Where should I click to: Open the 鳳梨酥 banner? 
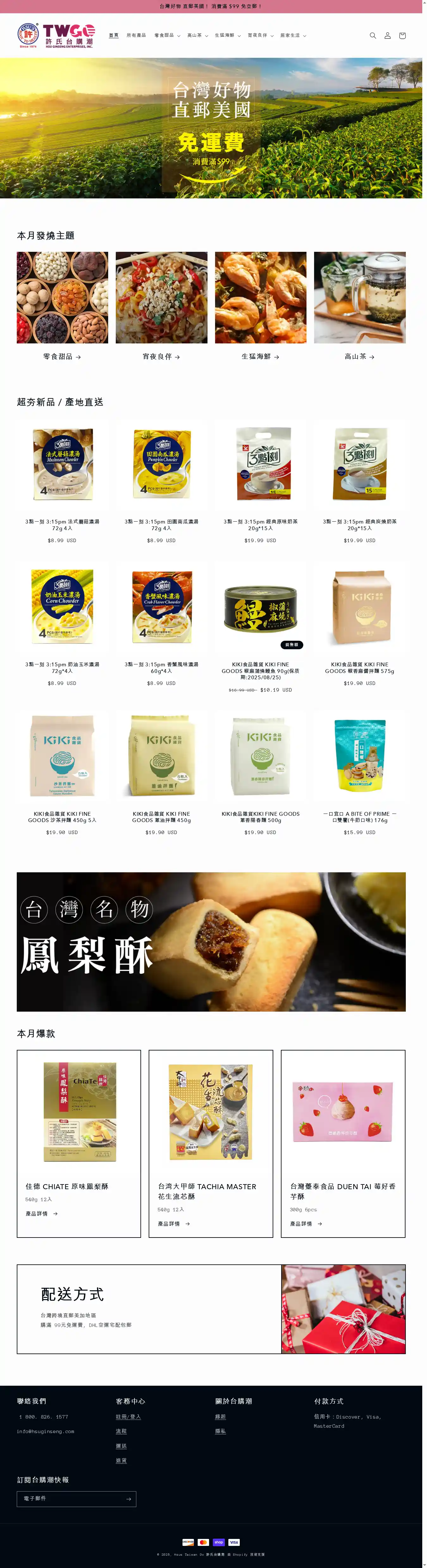click(x=211, y=941)
